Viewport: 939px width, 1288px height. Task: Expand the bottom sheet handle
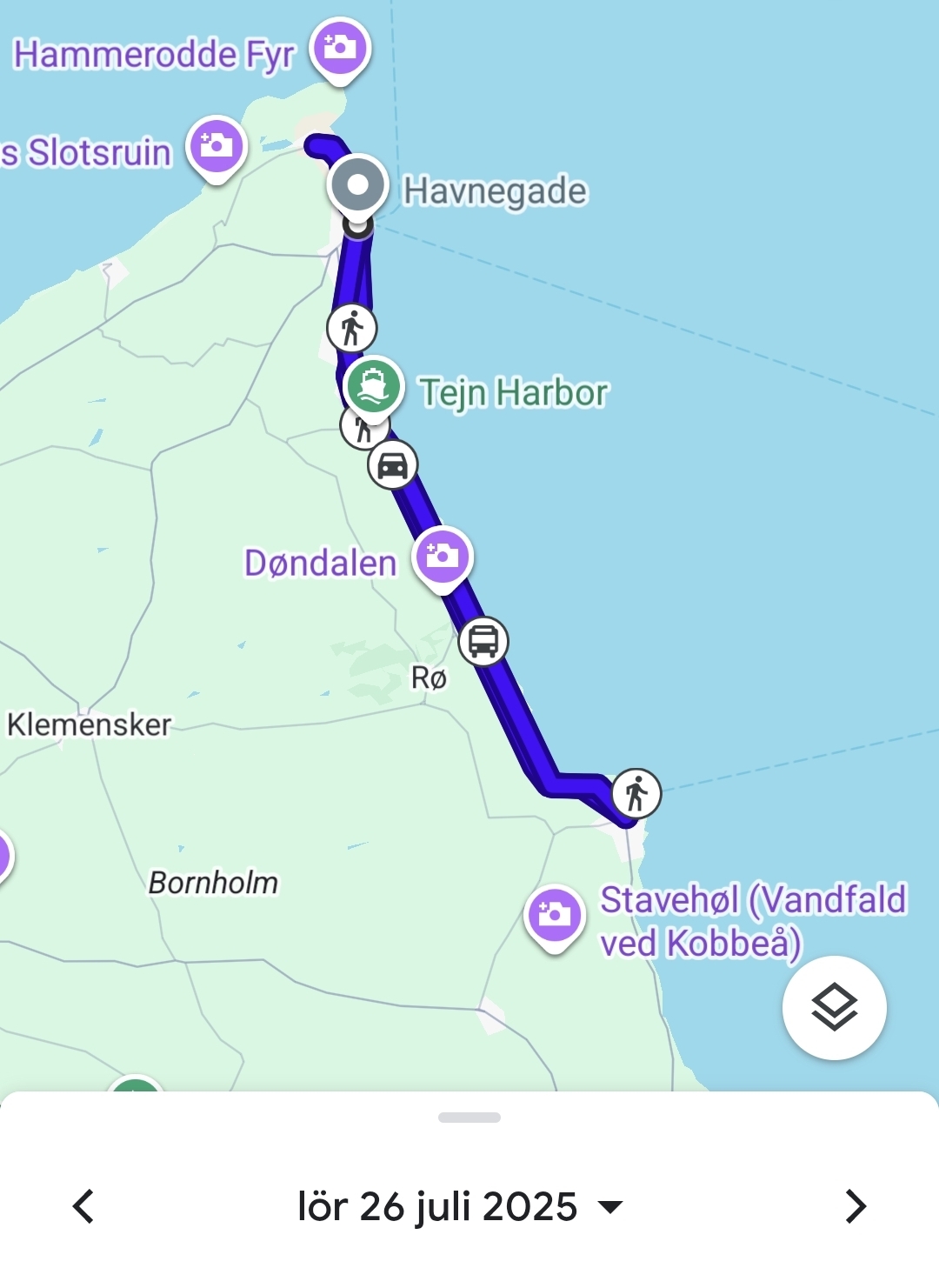point(469,1118)
